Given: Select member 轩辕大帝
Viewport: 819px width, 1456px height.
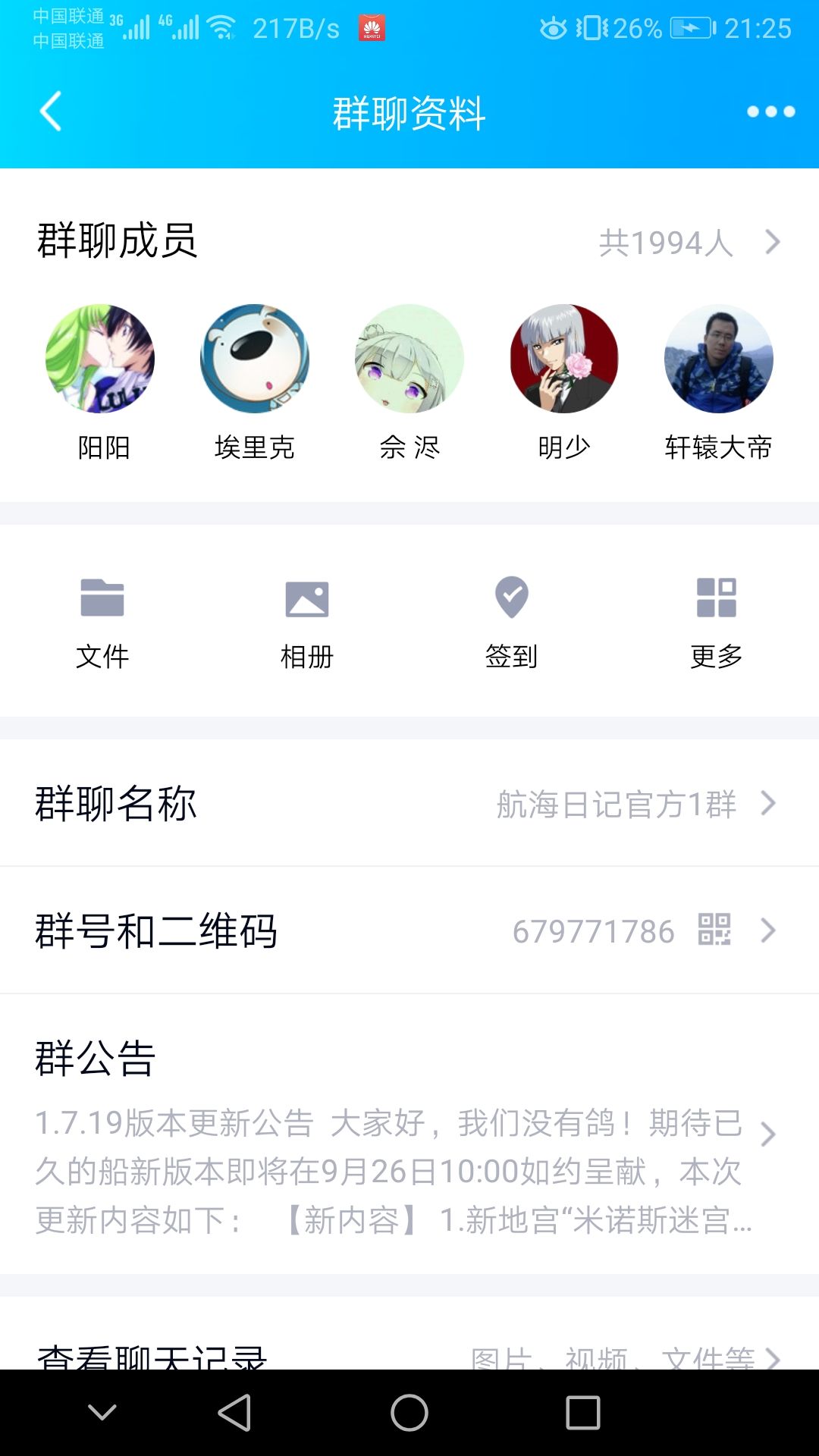Looking at the screenshot, I should 717,360.
